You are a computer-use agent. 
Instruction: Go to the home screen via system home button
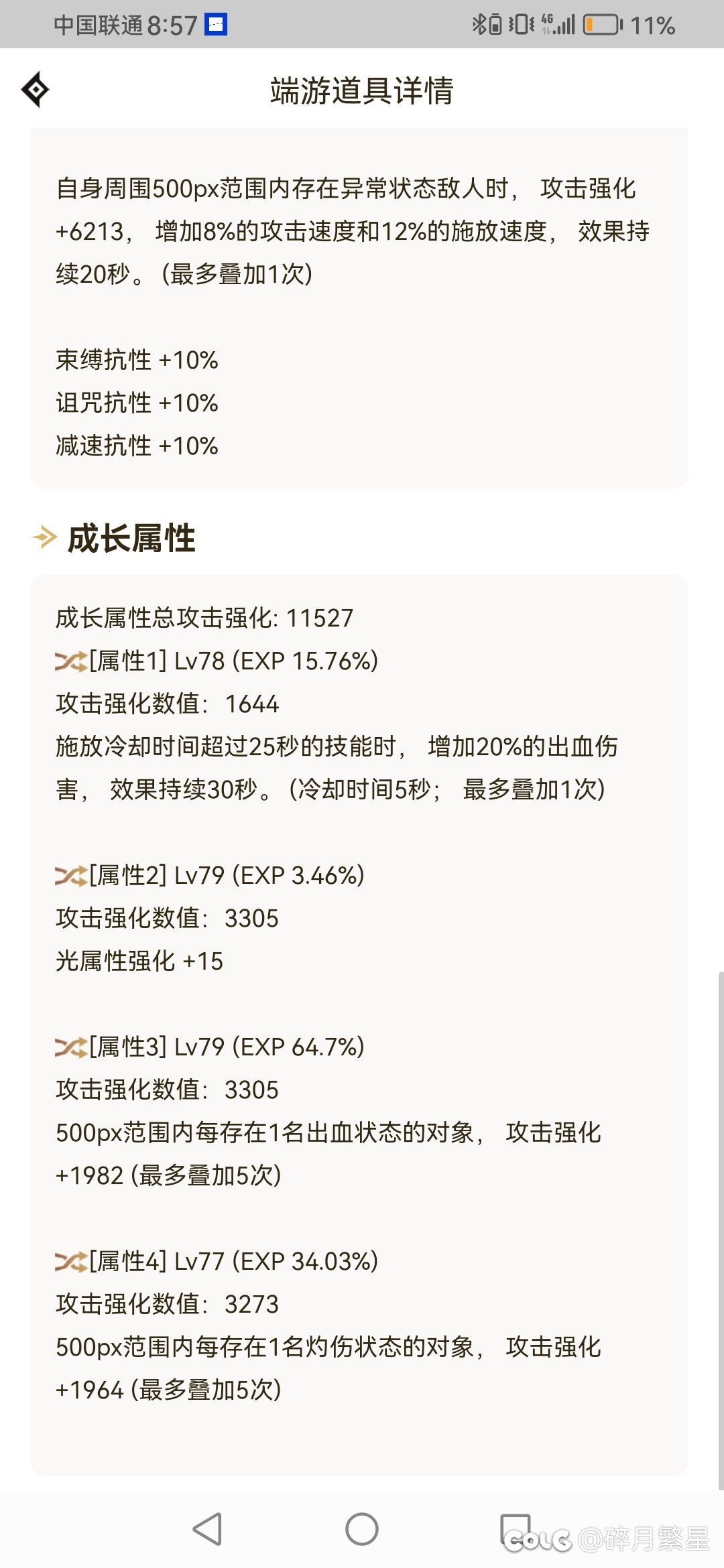point(362,1529)
